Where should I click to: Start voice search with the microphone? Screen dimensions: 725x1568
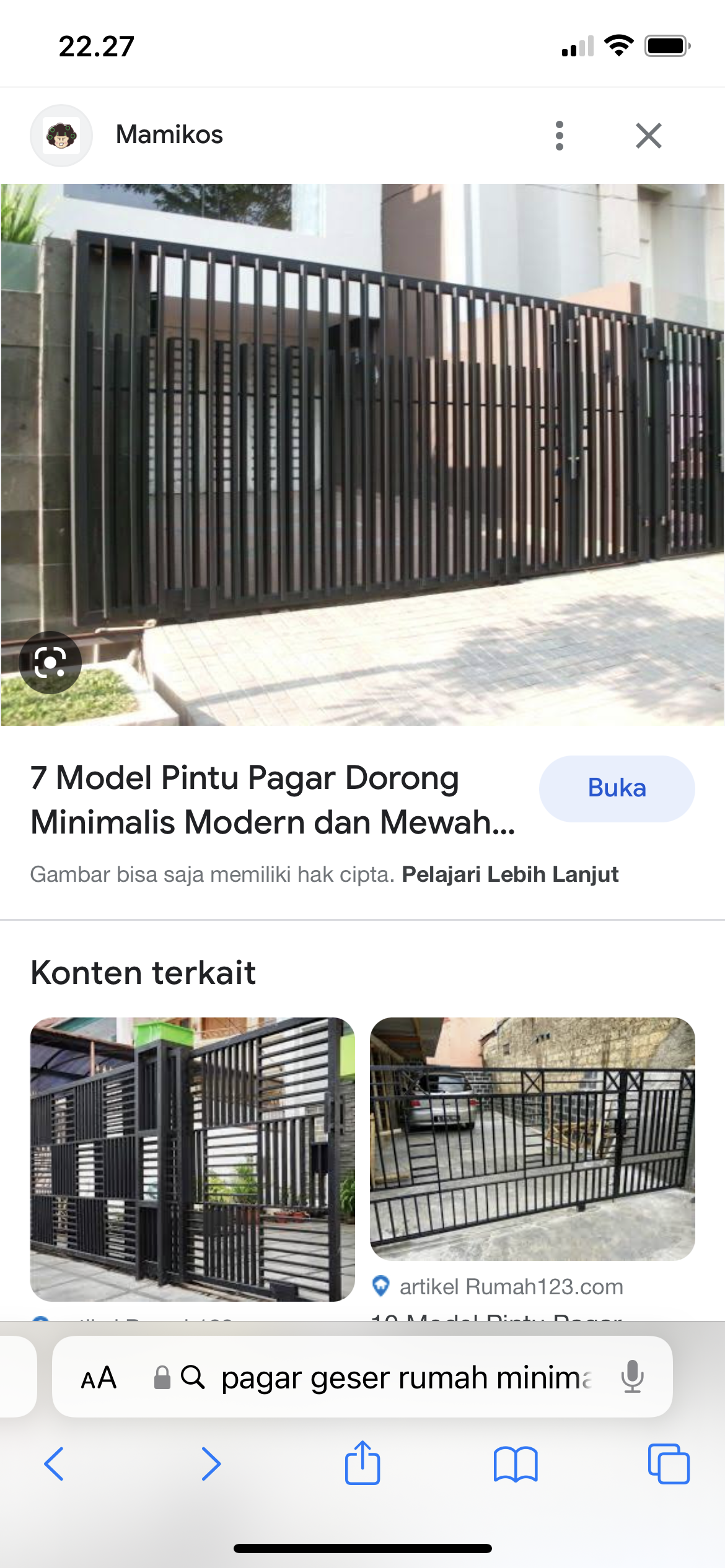pos(633,1377)
